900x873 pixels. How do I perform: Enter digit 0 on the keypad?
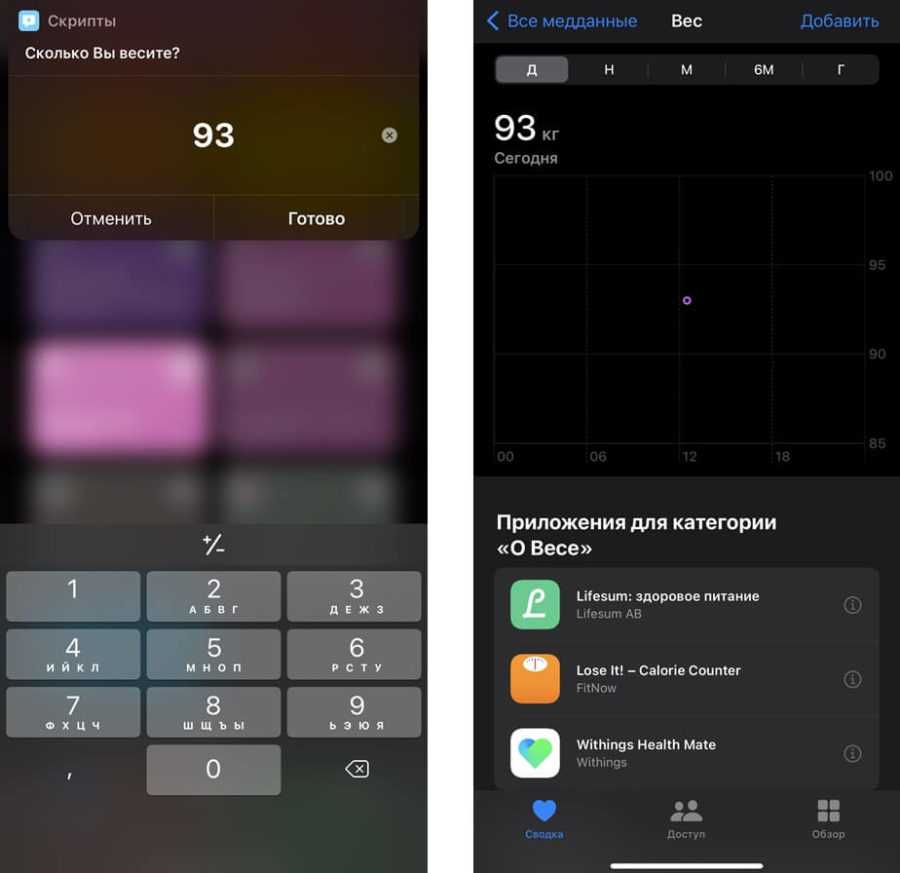point(213,769)
